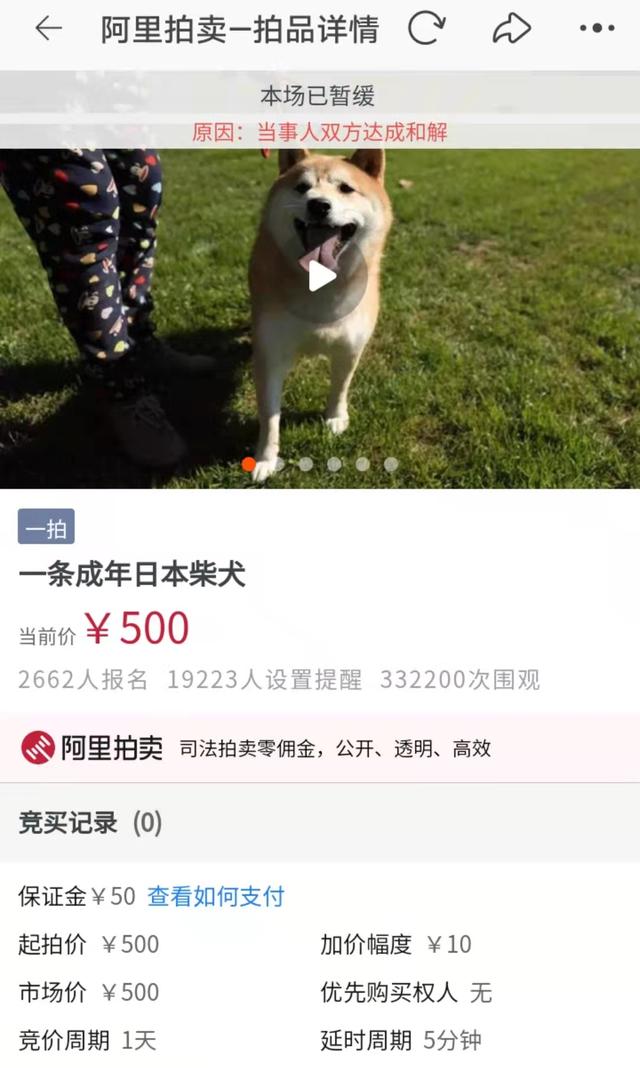Viewport: 640px width, 1068px height.
Task: Play the Shiba dog video
Action: click(321, 275)
